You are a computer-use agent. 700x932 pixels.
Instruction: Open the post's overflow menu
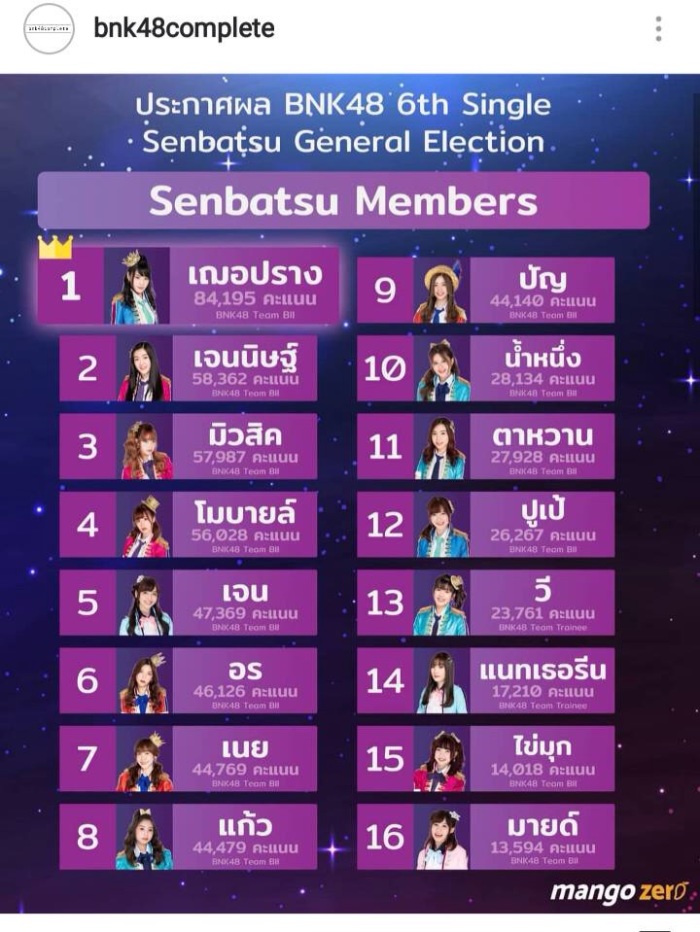658,29
